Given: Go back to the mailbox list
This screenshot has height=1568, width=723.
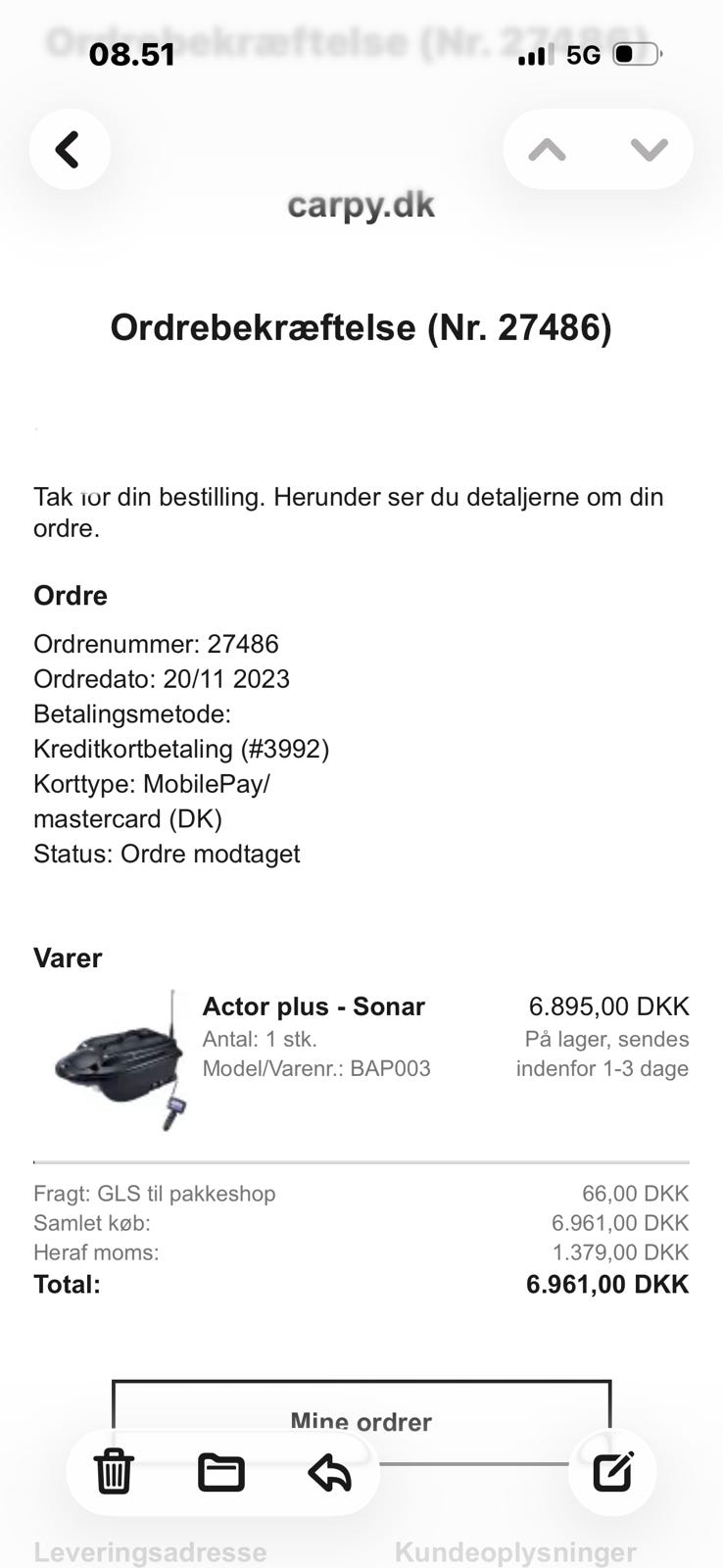Looking at the screenshot, I should tap(69, 150).
